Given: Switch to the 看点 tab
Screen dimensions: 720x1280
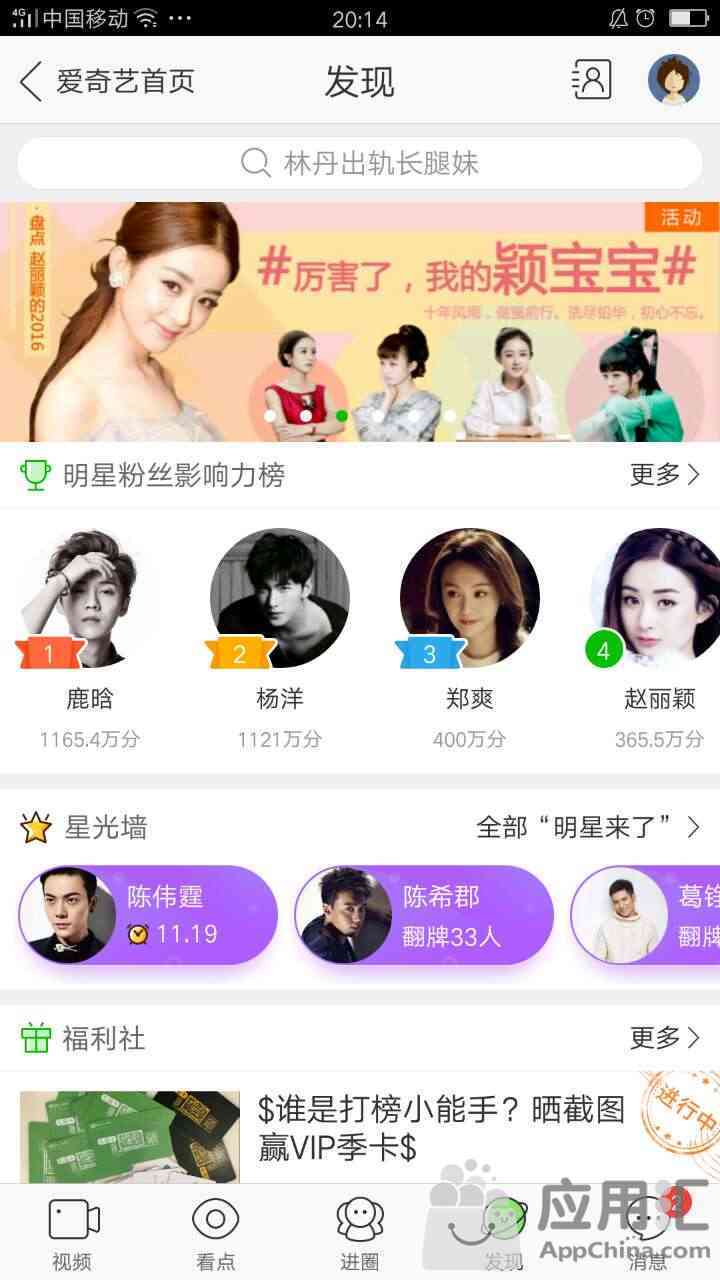Looking at the screenshot, I should [215, 1232].
